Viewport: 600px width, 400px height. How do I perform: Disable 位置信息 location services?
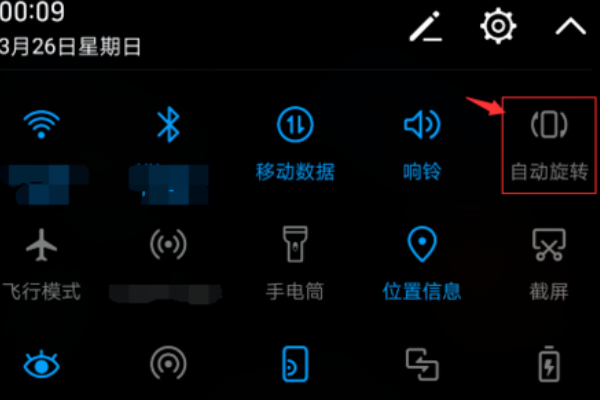422,243
